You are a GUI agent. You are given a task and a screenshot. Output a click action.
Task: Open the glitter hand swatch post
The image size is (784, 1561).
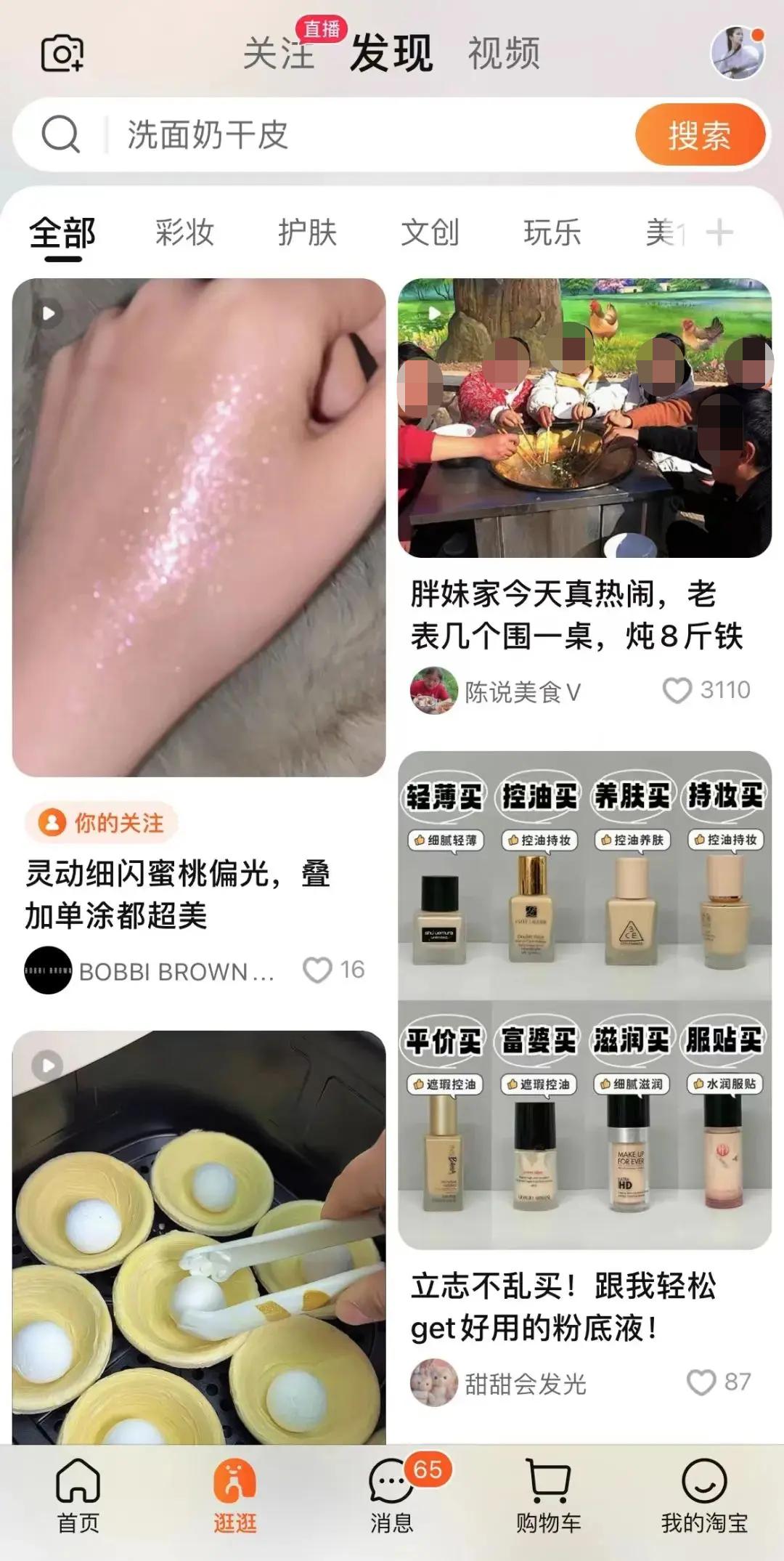pos(199,527)
